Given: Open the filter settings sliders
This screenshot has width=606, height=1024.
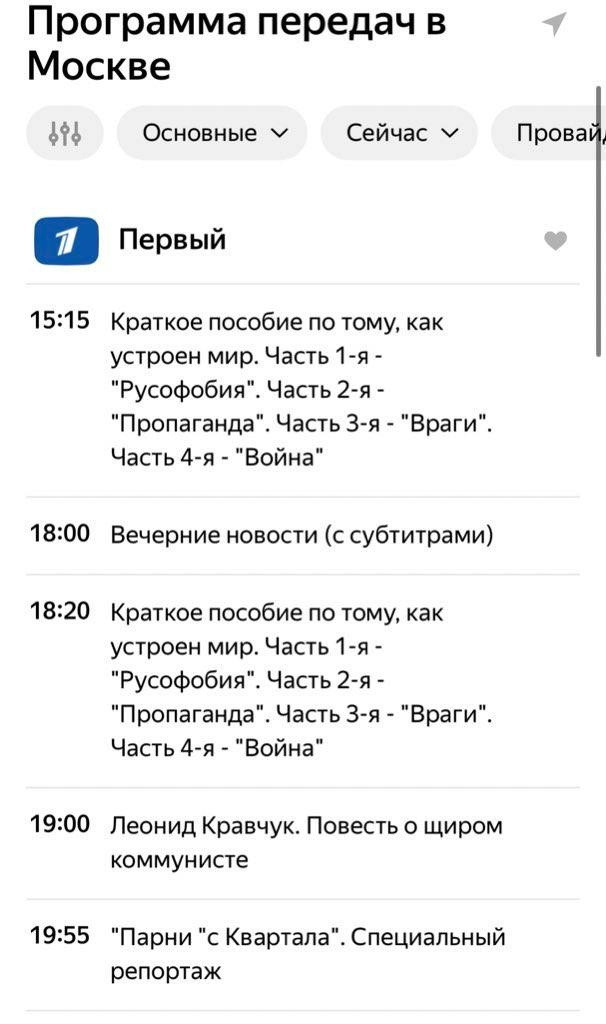Looking at the screenshot, I should pyautogui.click(x=65, y=133).
